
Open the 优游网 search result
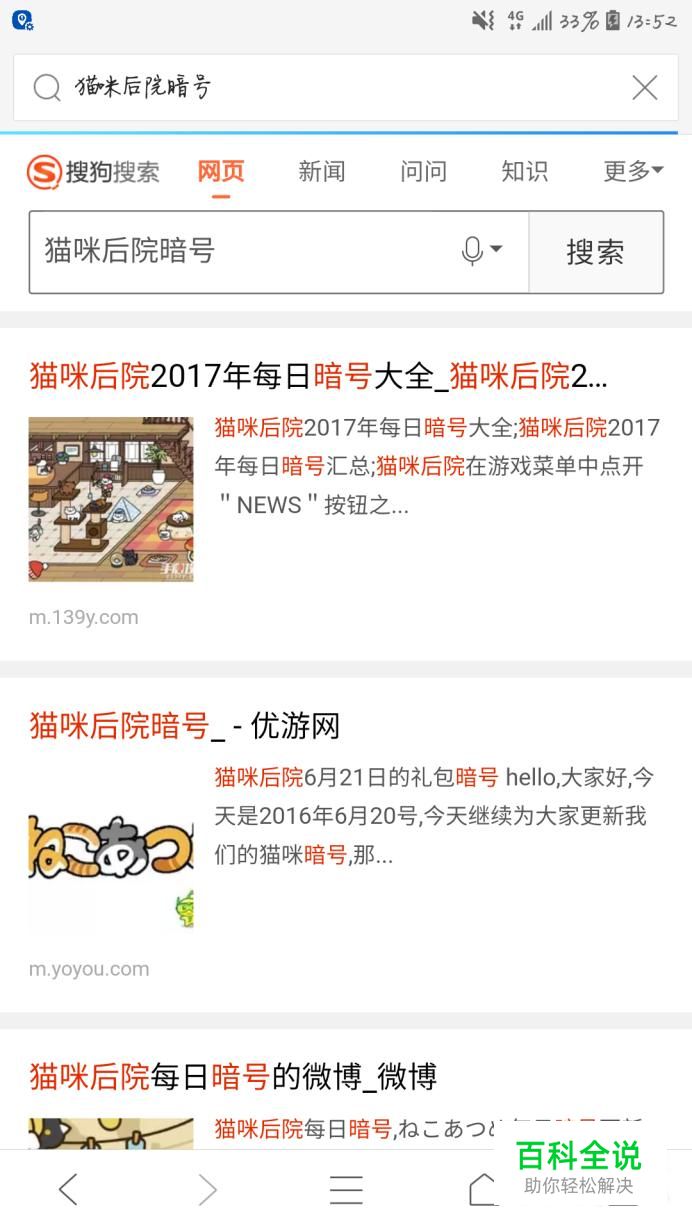(185, 726)
